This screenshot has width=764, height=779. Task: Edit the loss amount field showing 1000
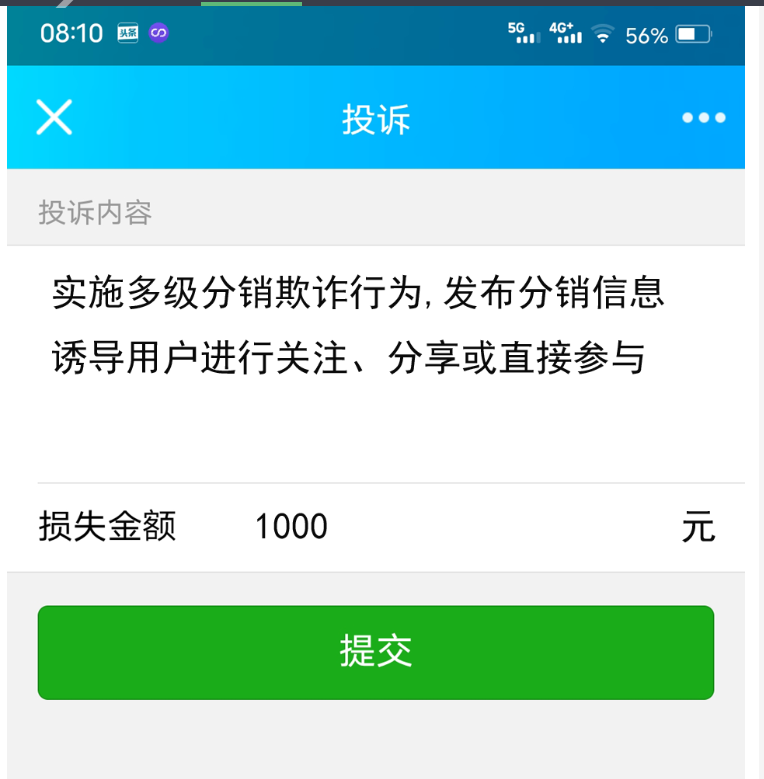290,525
